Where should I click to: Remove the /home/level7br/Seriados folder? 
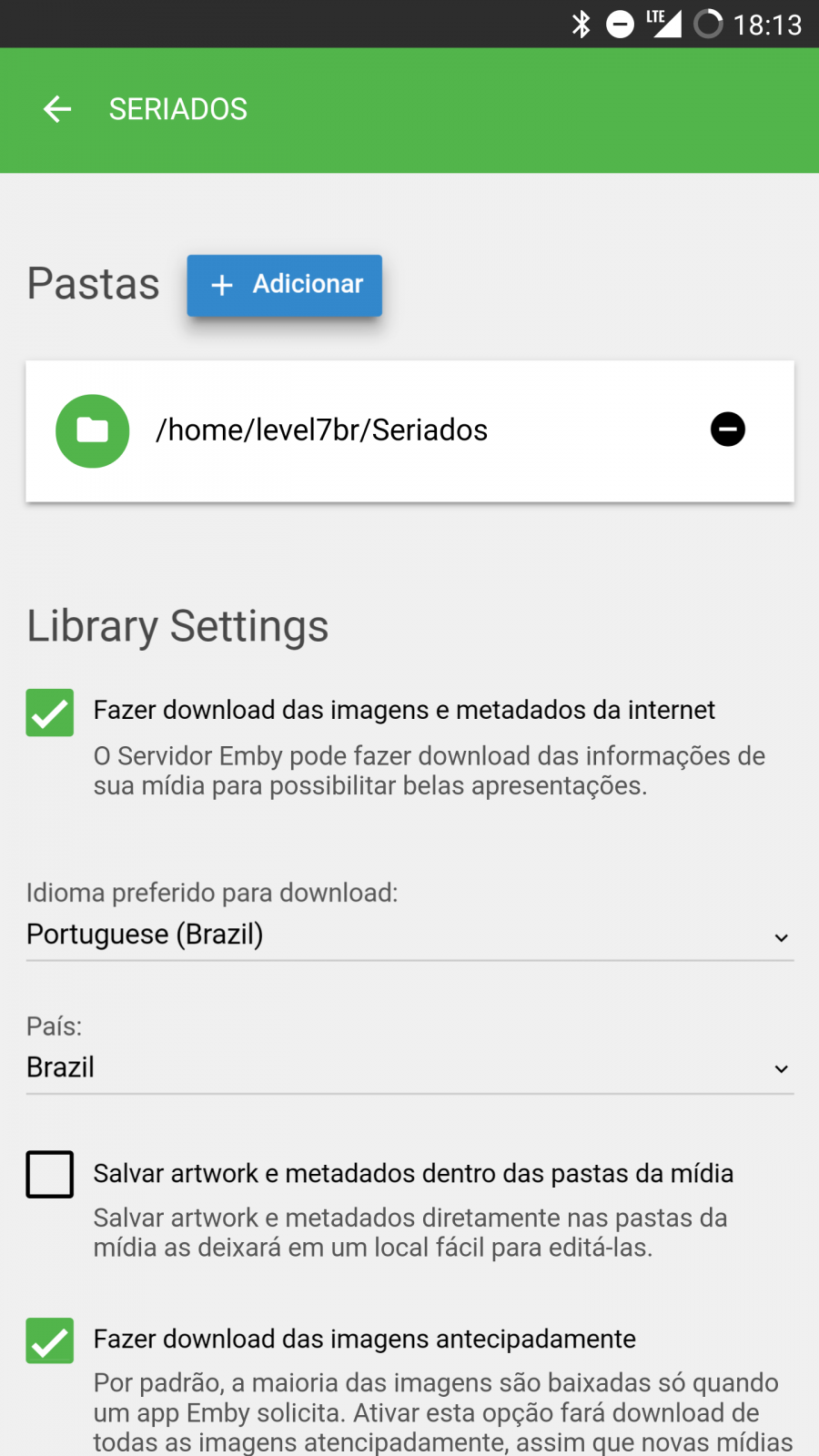coord(727,430)
